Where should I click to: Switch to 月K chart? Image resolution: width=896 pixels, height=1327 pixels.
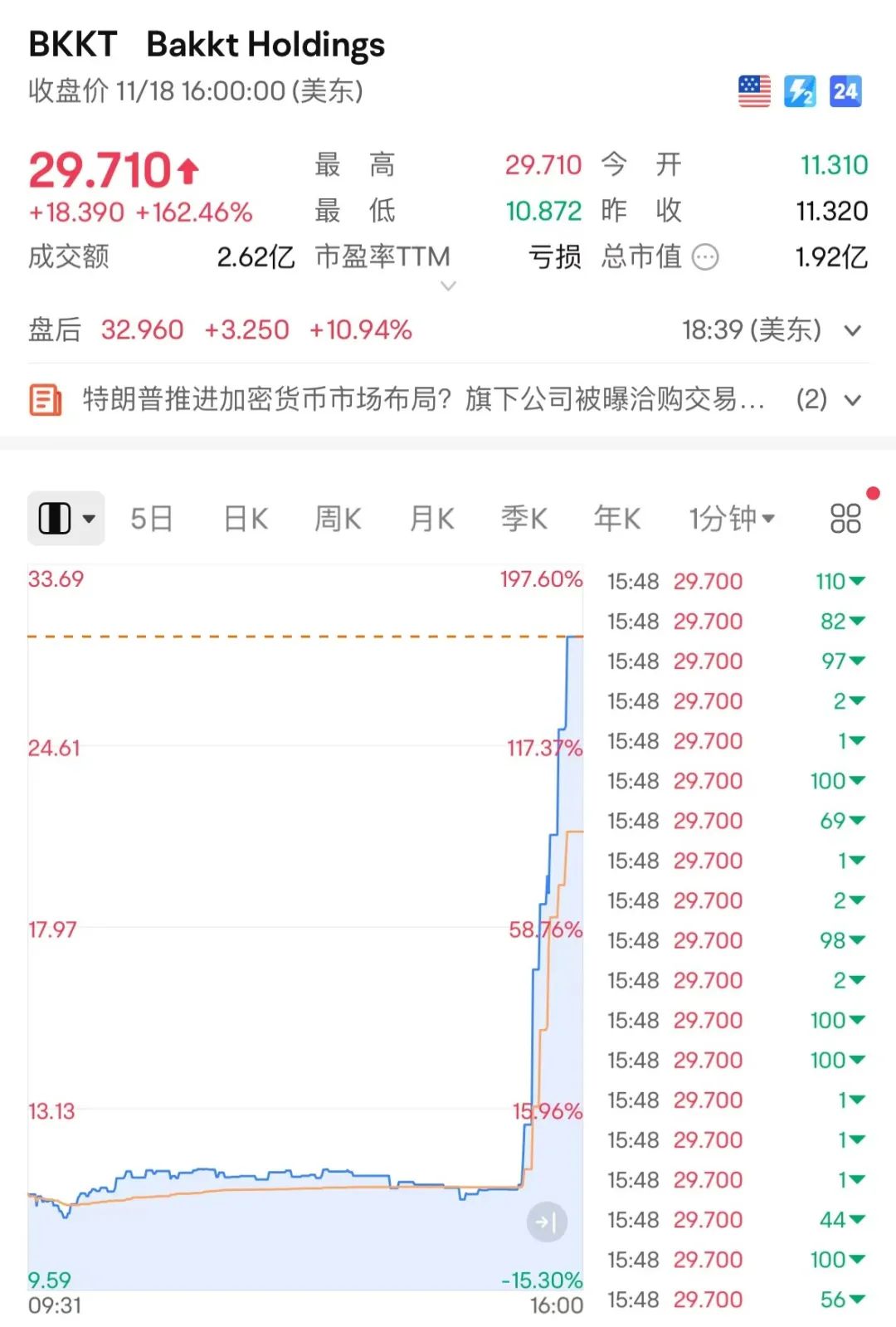431,519
